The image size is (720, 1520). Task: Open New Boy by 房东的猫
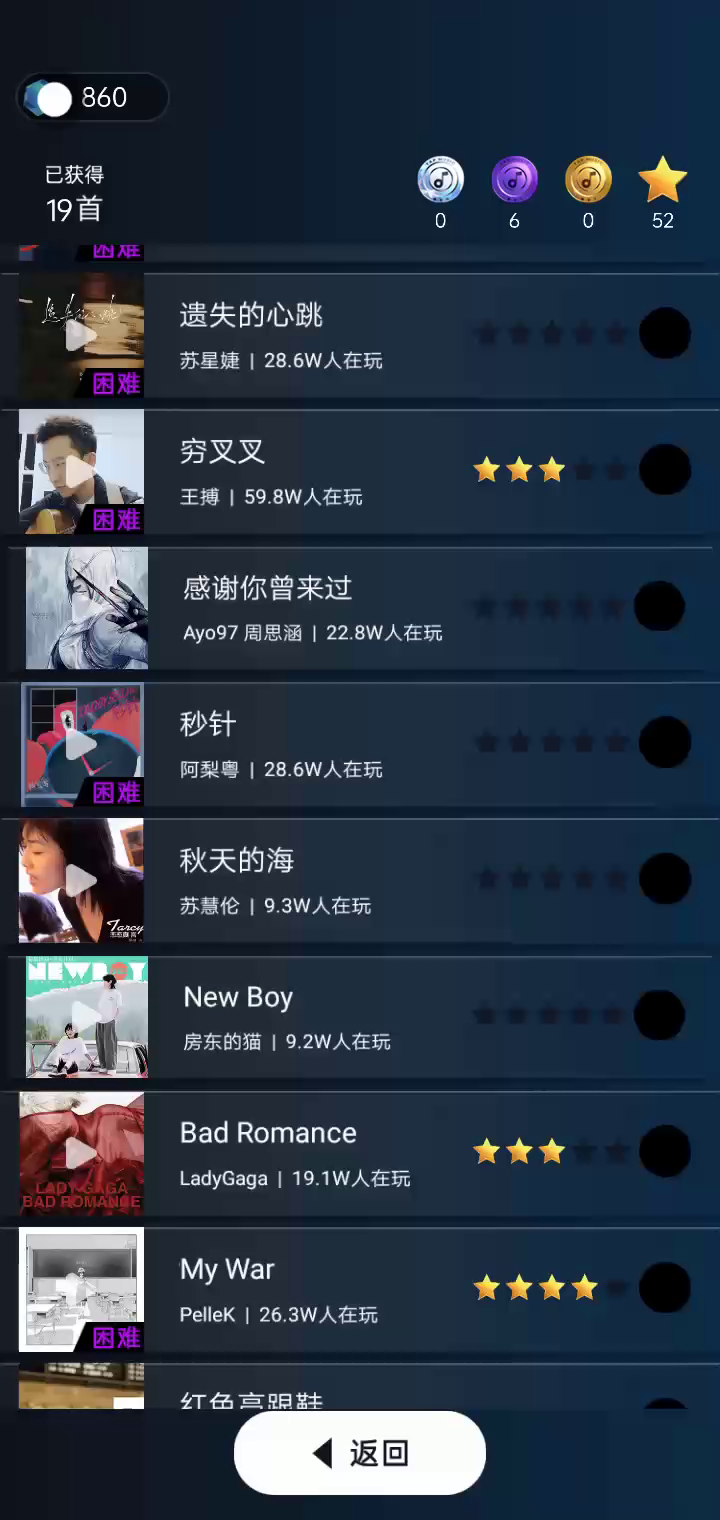pos(300,1016)
